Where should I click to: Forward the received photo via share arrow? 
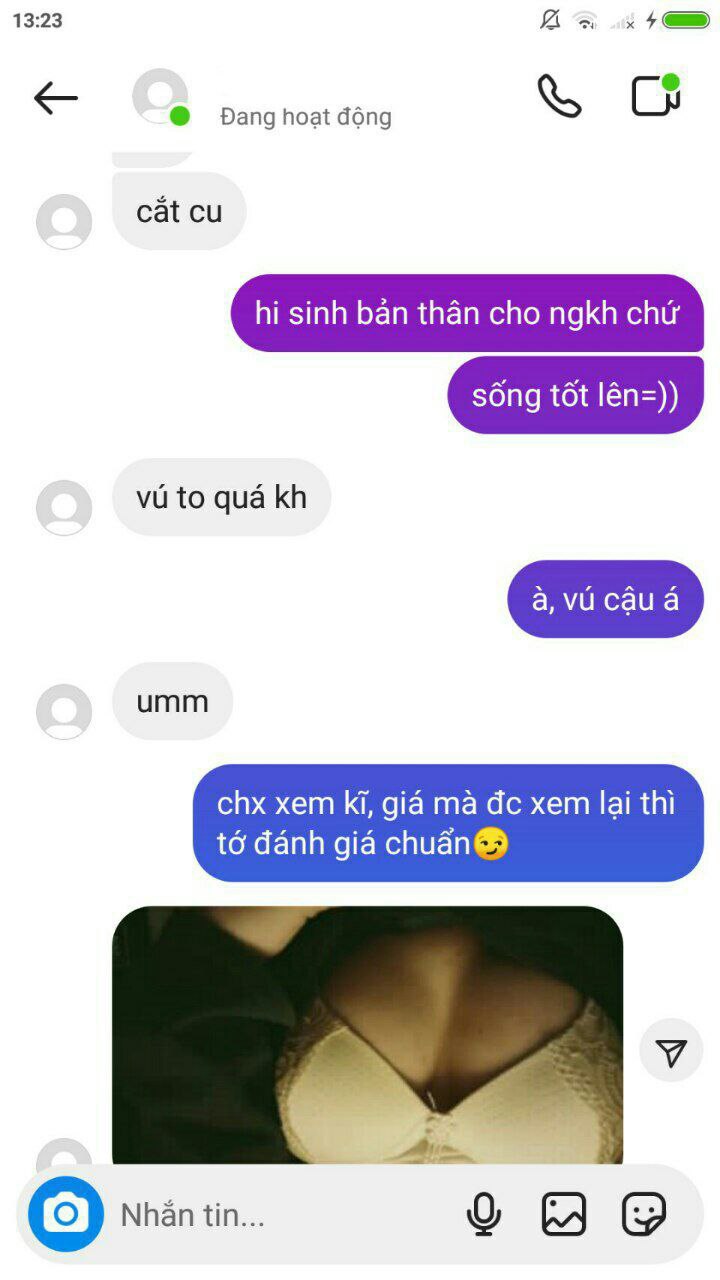(671, 1051)
